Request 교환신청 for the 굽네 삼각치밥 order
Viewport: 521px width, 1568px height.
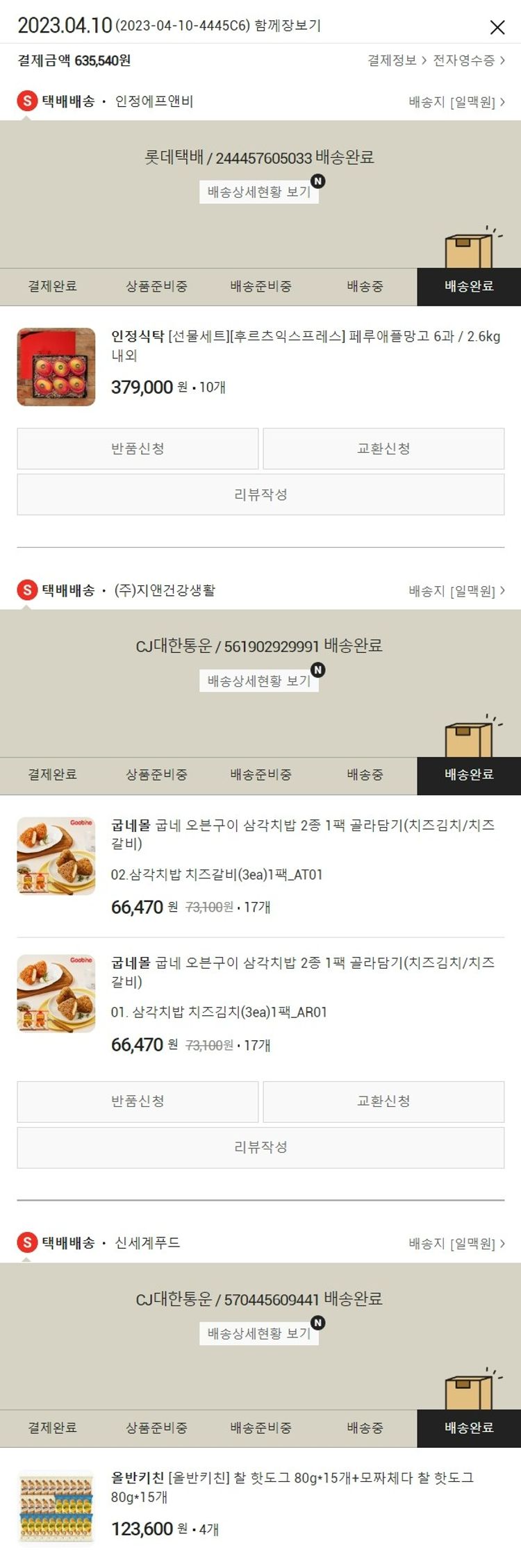click(383, 1101)
